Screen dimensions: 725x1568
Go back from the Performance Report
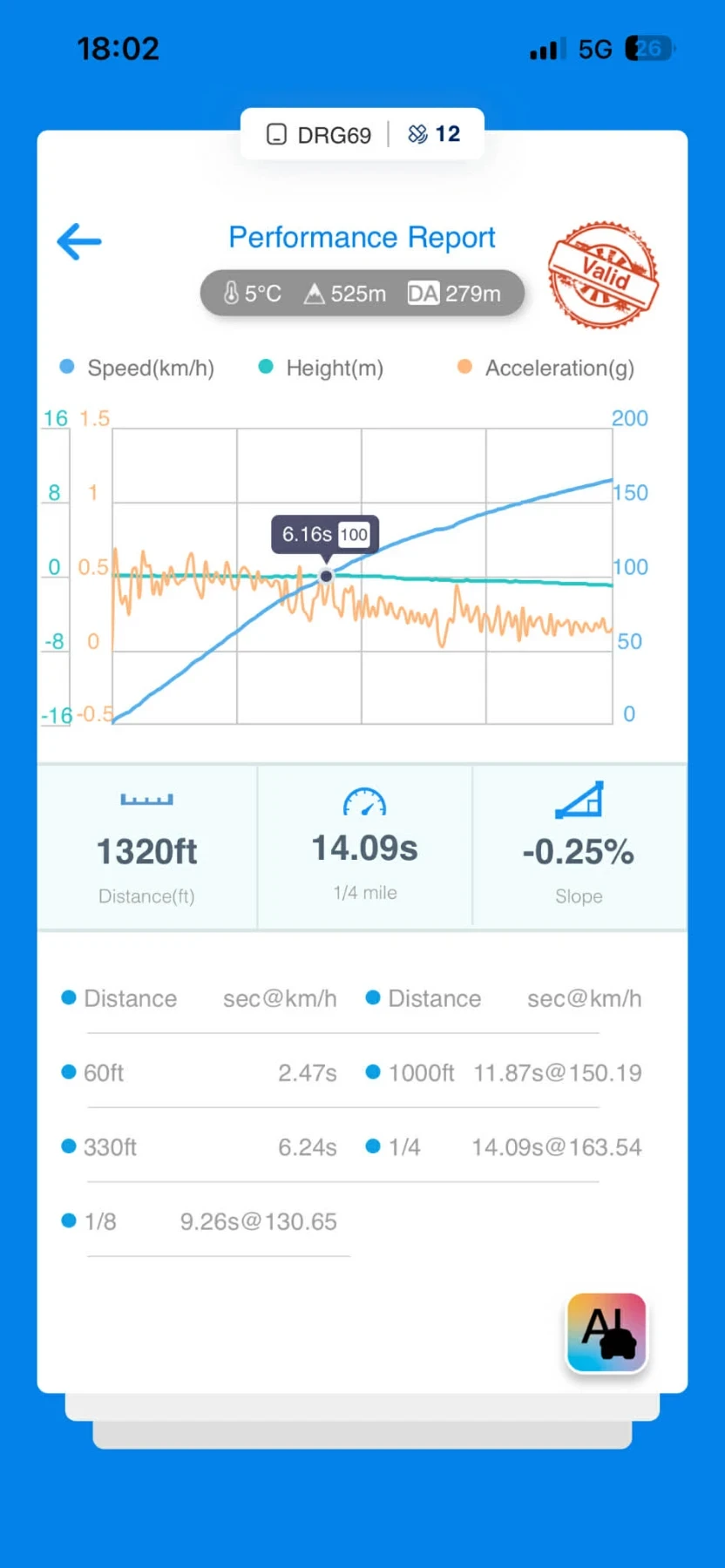(79, 241)
